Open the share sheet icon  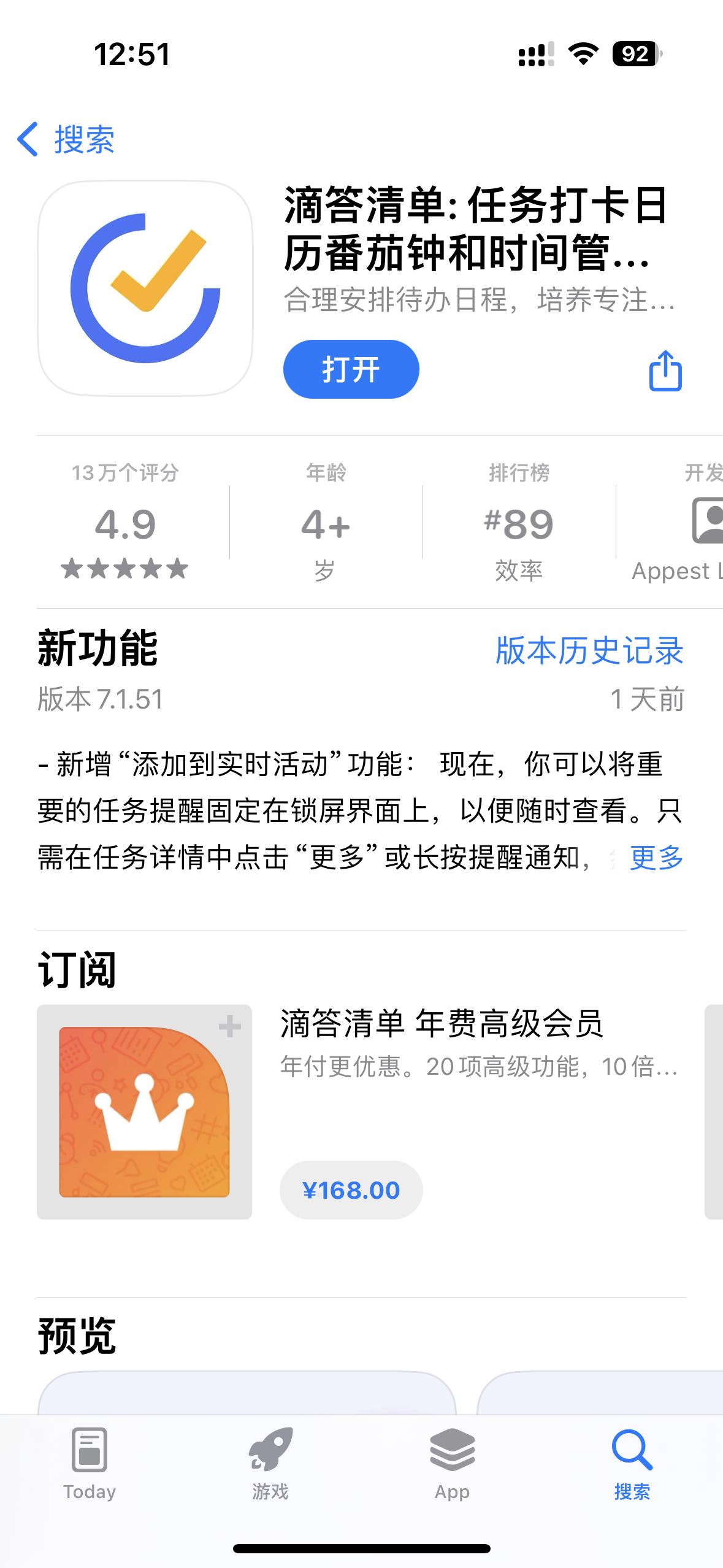coord(665,370)
